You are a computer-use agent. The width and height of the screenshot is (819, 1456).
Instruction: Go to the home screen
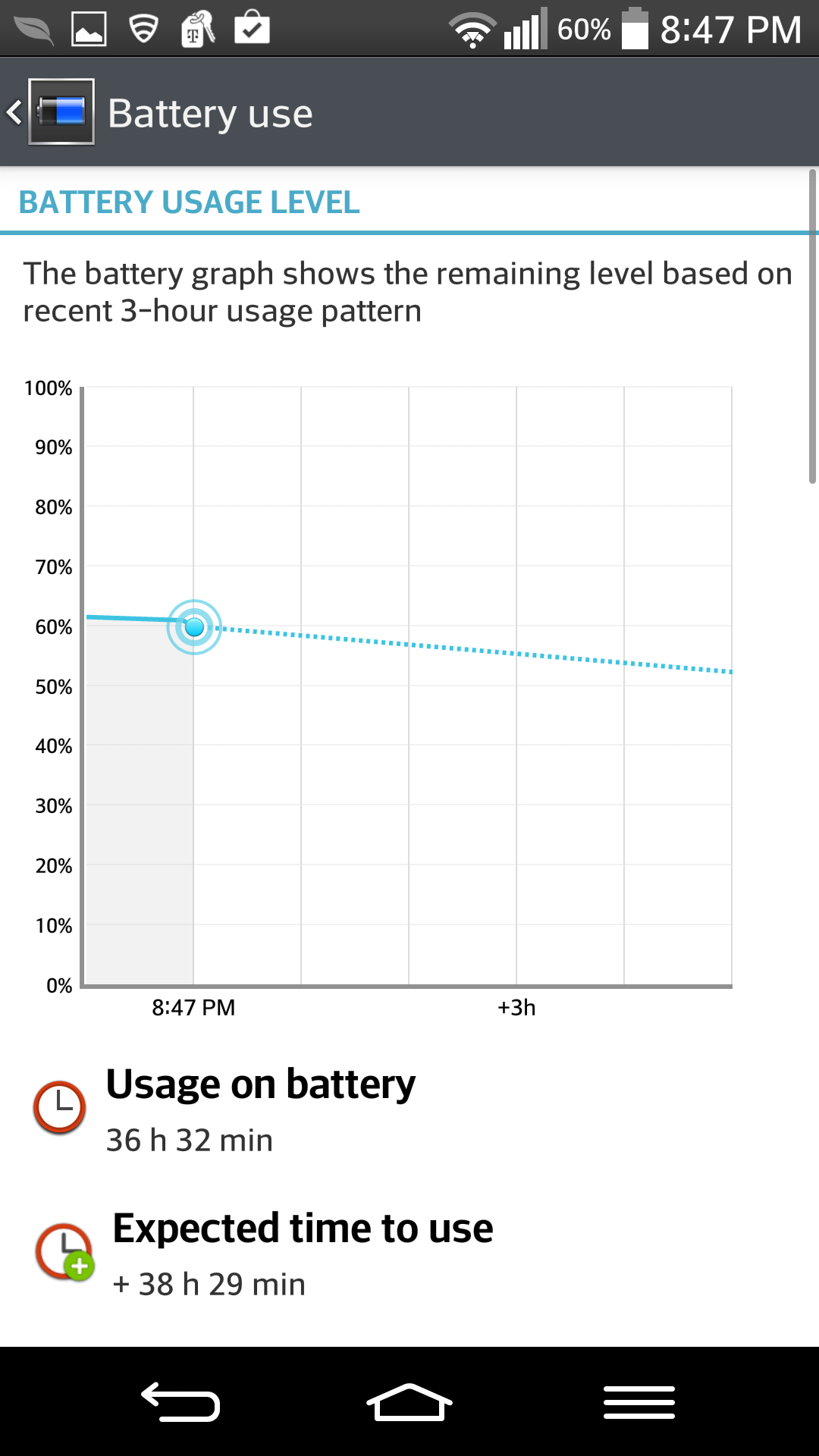tap(409, 1401)
